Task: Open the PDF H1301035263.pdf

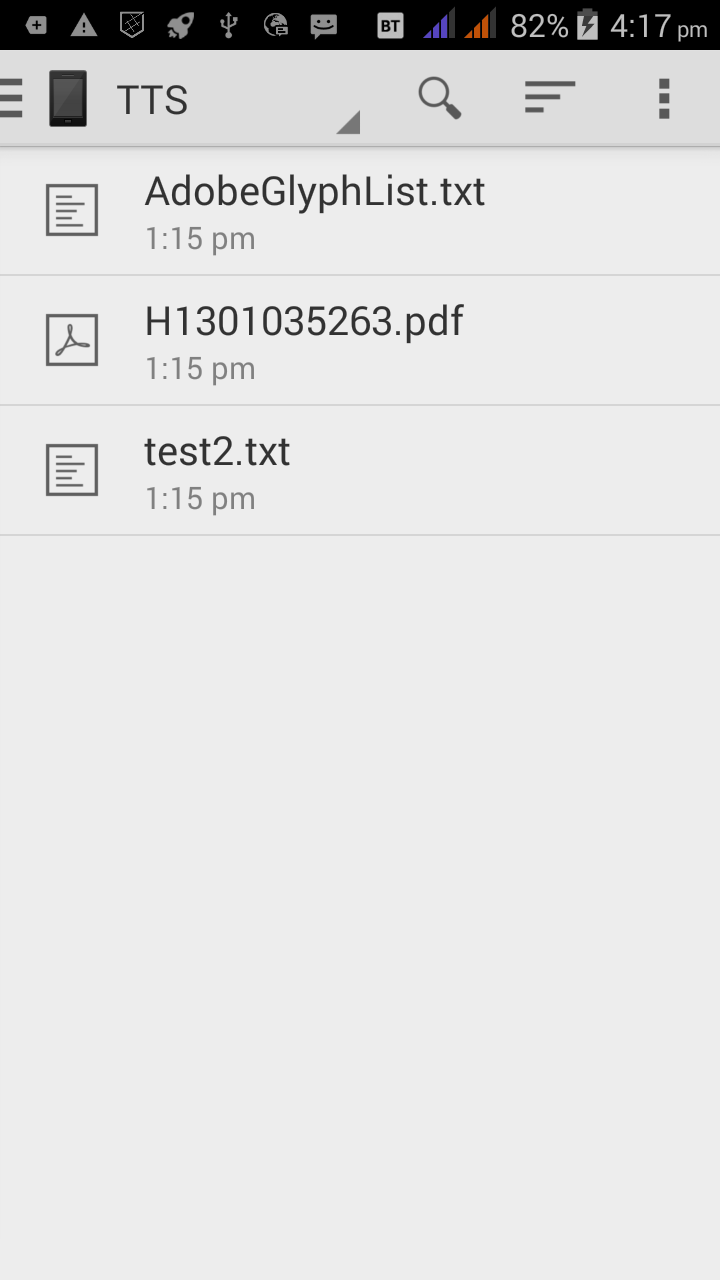Action: point(302,321)
